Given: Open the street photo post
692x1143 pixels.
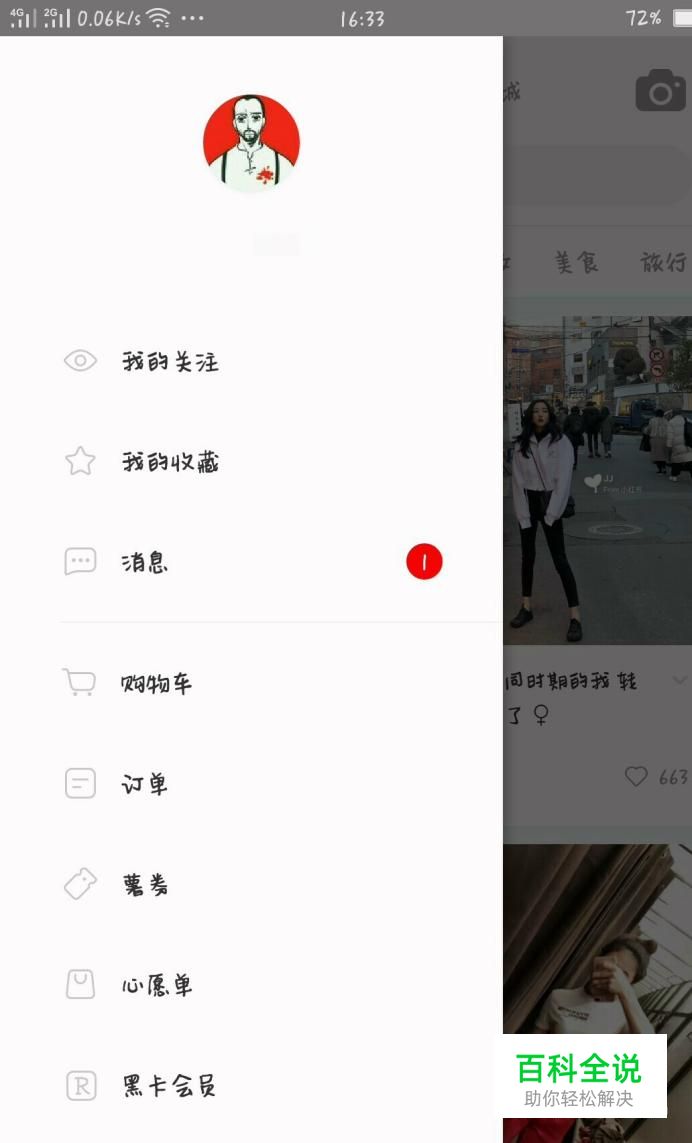Looking at the screenshot, I should click(597, 480).
